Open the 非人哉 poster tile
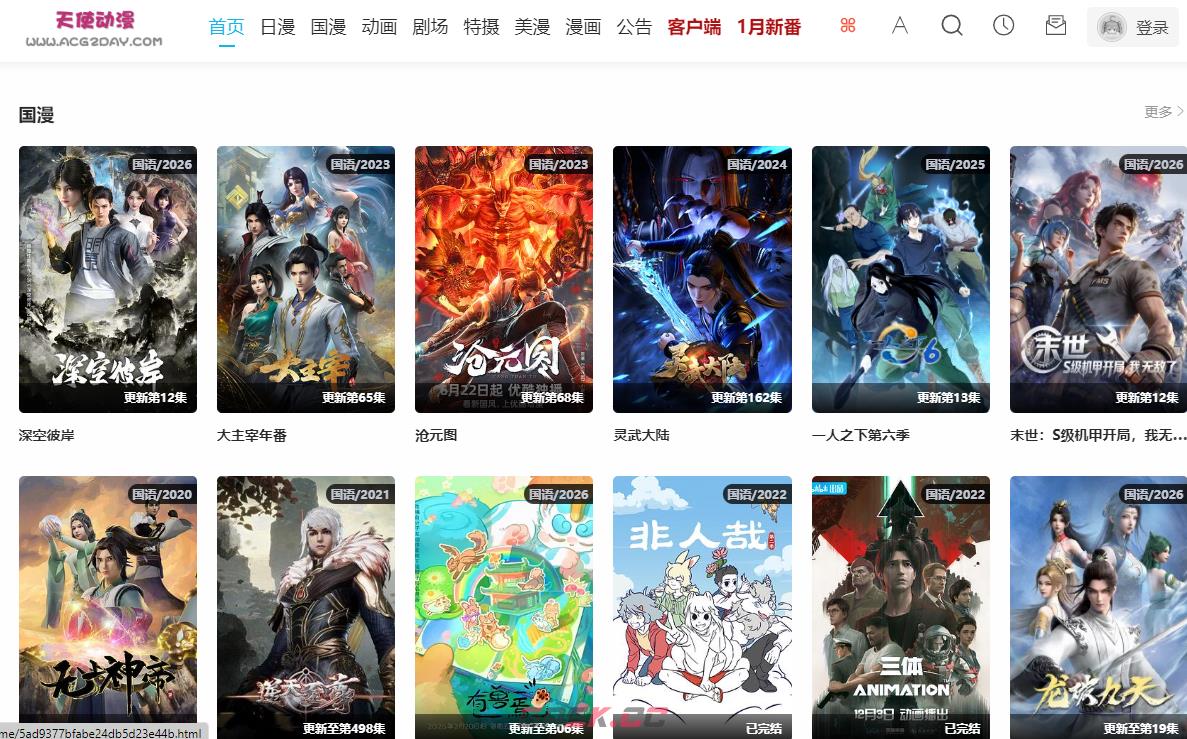Screen dimensions: 1187x739 click(702, 605)
